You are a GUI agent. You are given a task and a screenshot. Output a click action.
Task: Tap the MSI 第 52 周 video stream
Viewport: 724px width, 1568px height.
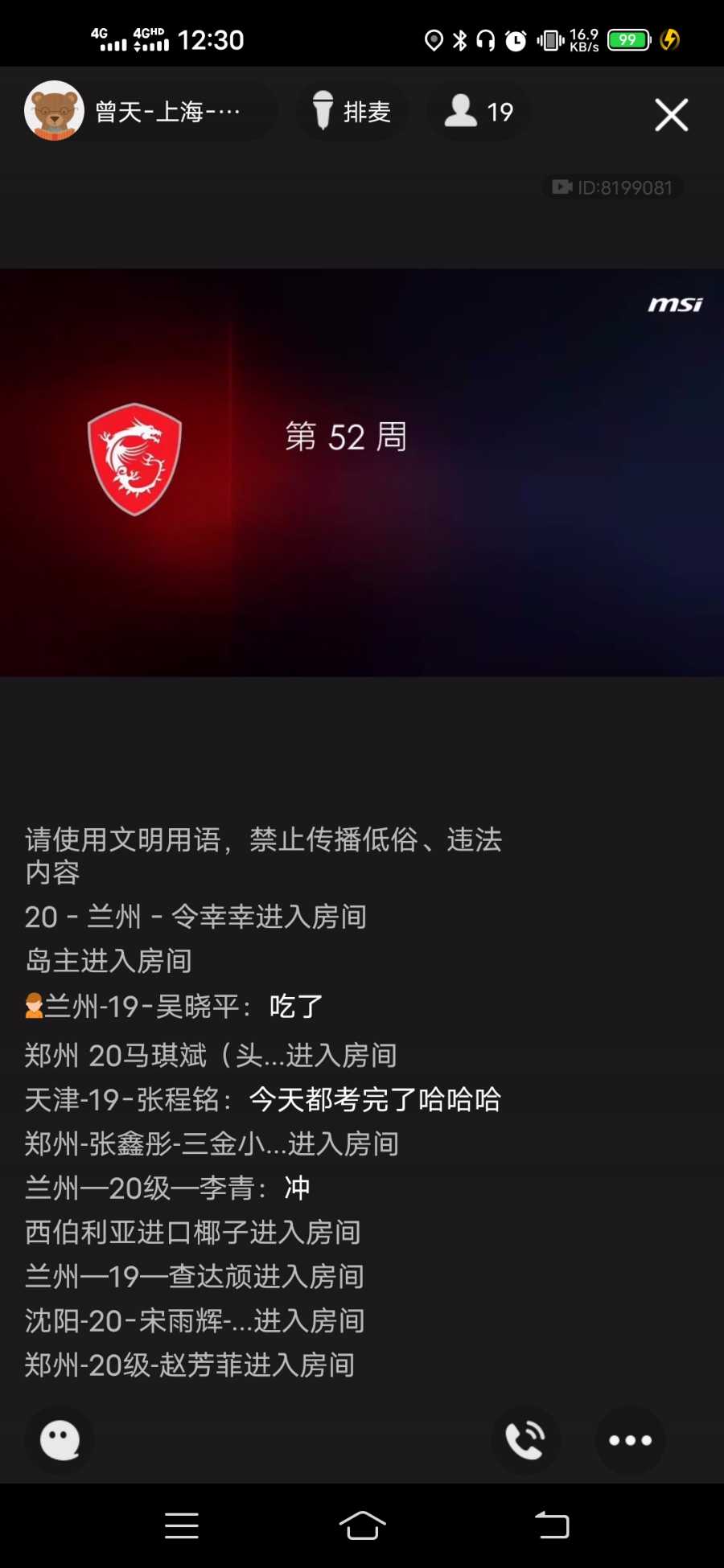(362, 472)
